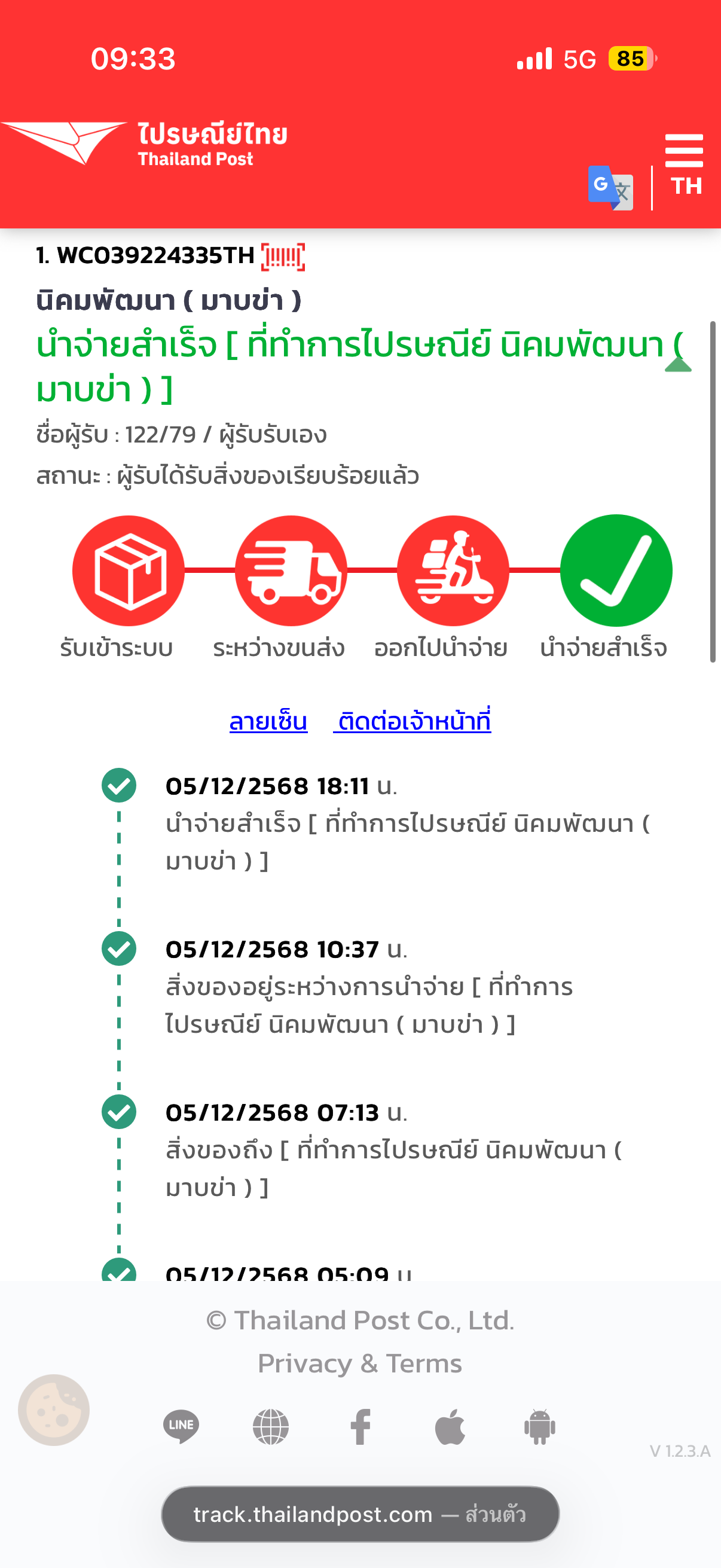Open cookie settings via the cookie icon
721x1568 pixels.
click(54, 1410)
